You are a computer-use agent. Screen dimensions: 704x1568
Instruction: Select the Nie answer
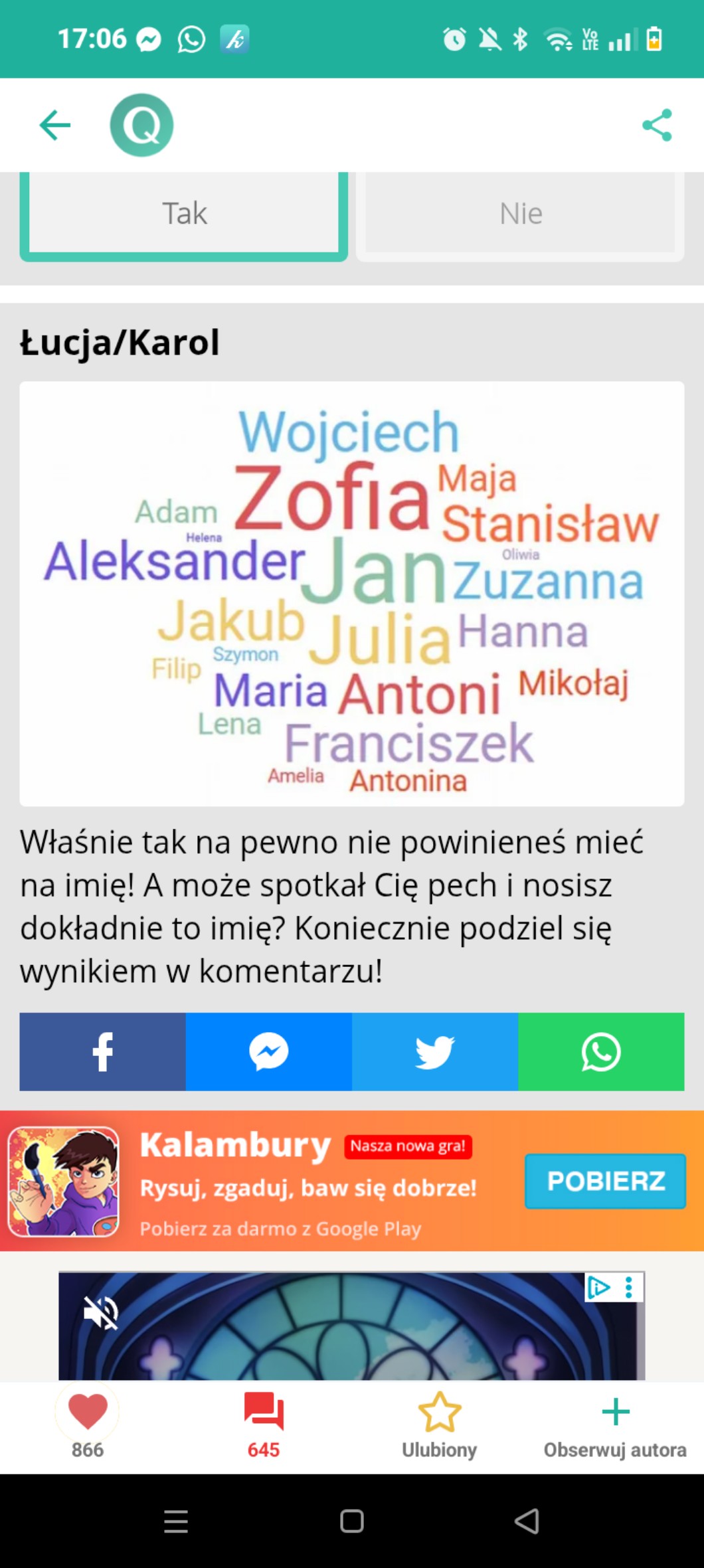point(521,214)
